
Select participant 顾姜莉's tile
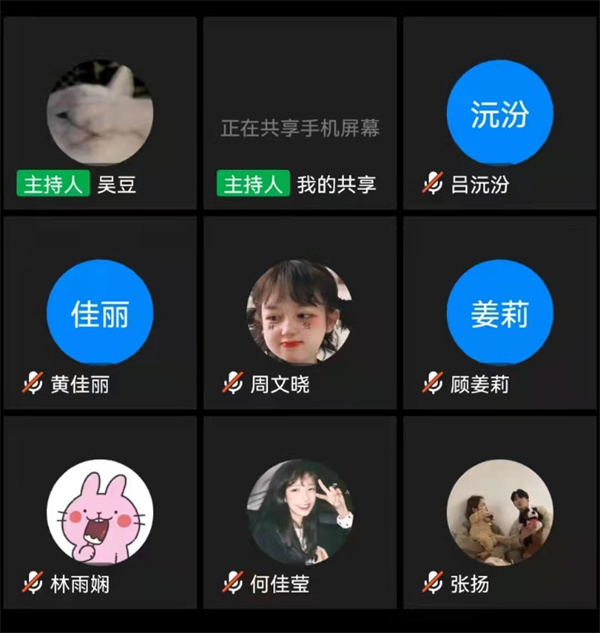point(499,312)
